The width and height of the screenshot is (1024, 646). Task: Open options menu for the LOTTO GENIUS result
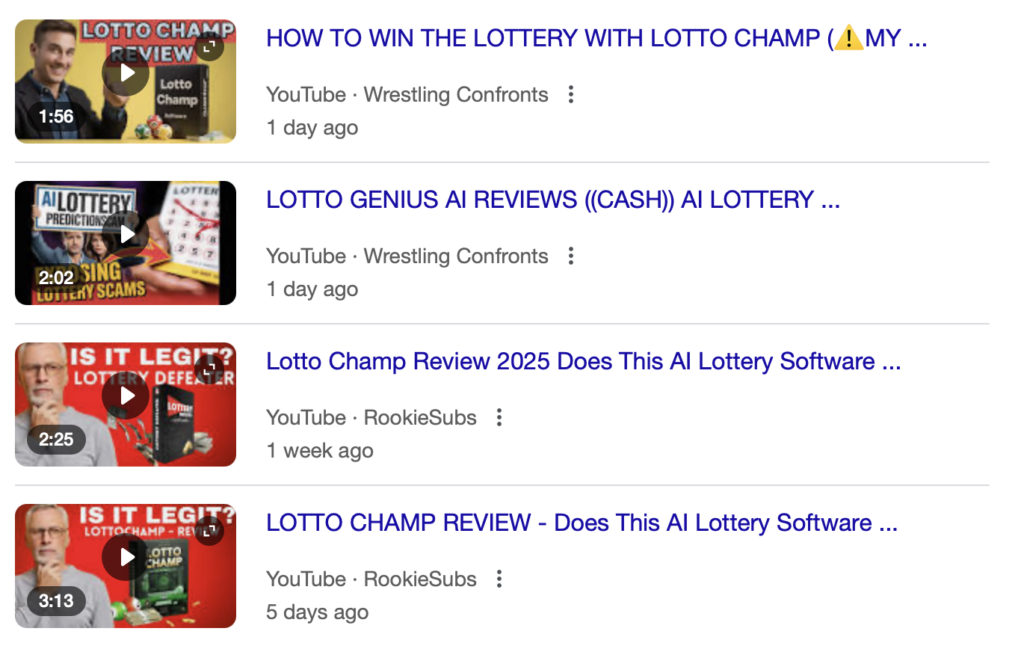click(x=571, y=256)
